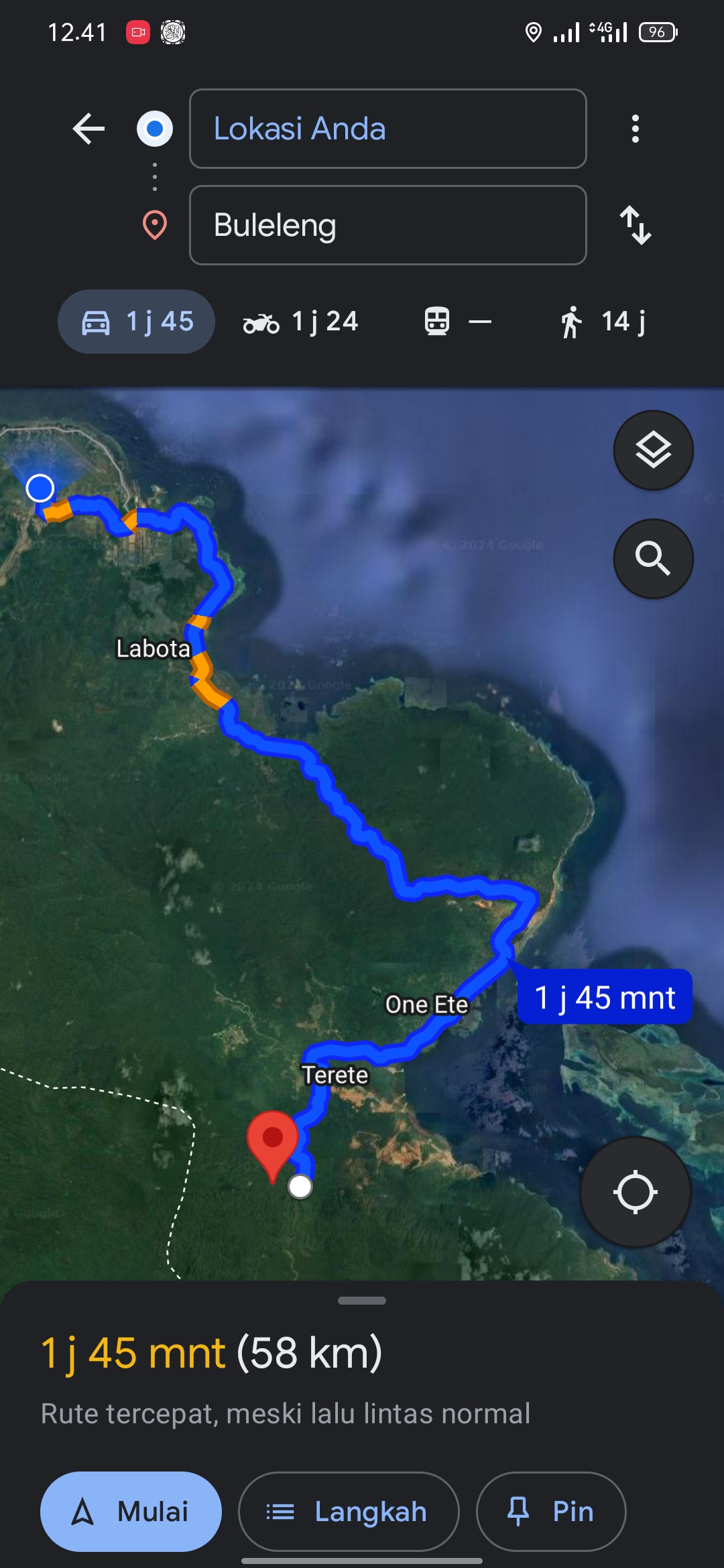Swap start and destination locations

[635, 225]
